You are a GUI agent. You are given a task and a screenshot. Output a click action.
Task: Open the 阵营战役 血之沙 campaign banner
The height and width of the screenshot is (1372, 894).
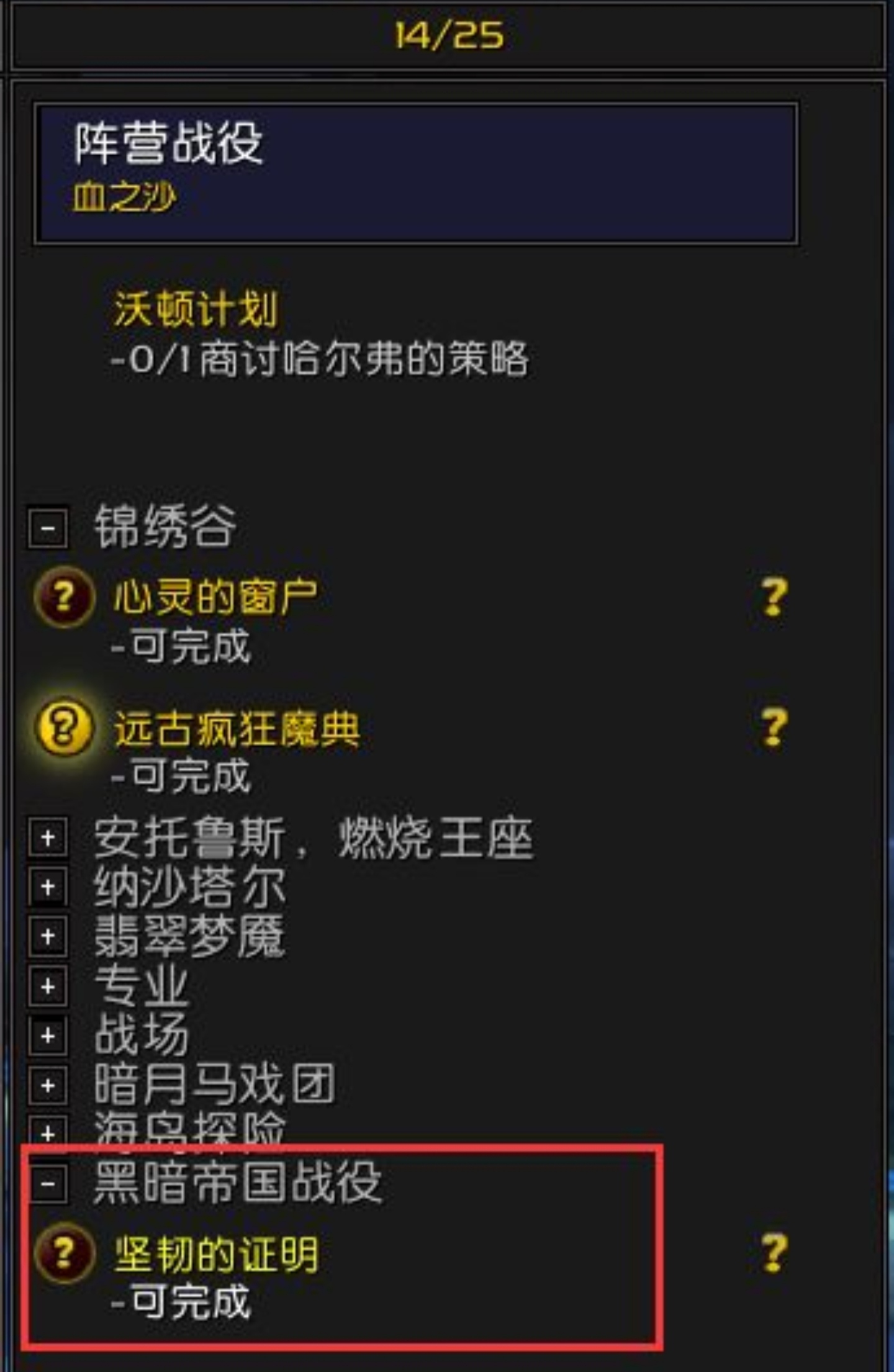point(416,173)
